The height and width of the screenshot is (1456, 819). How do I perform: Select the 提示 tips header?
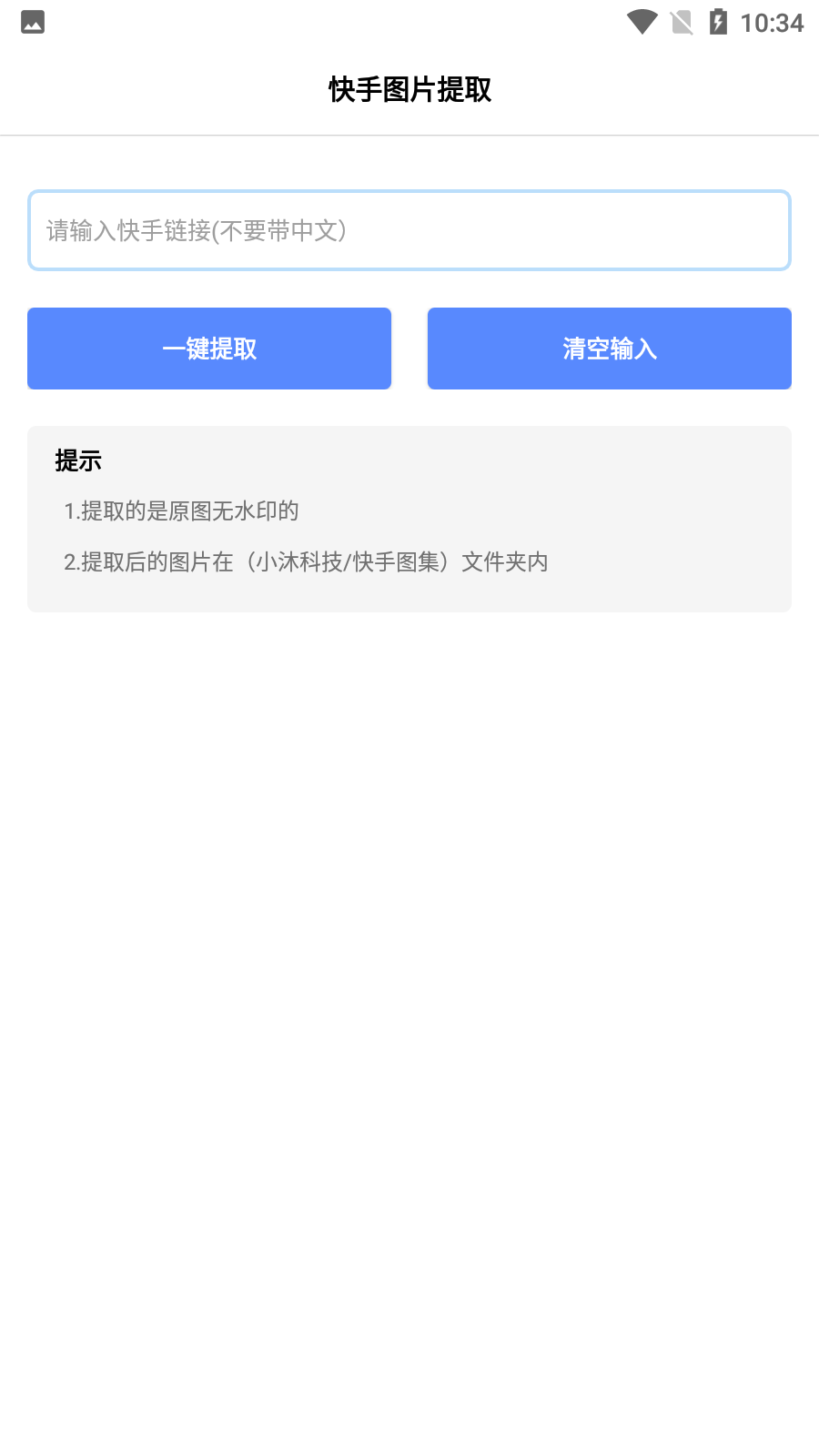tap(78, 460)
